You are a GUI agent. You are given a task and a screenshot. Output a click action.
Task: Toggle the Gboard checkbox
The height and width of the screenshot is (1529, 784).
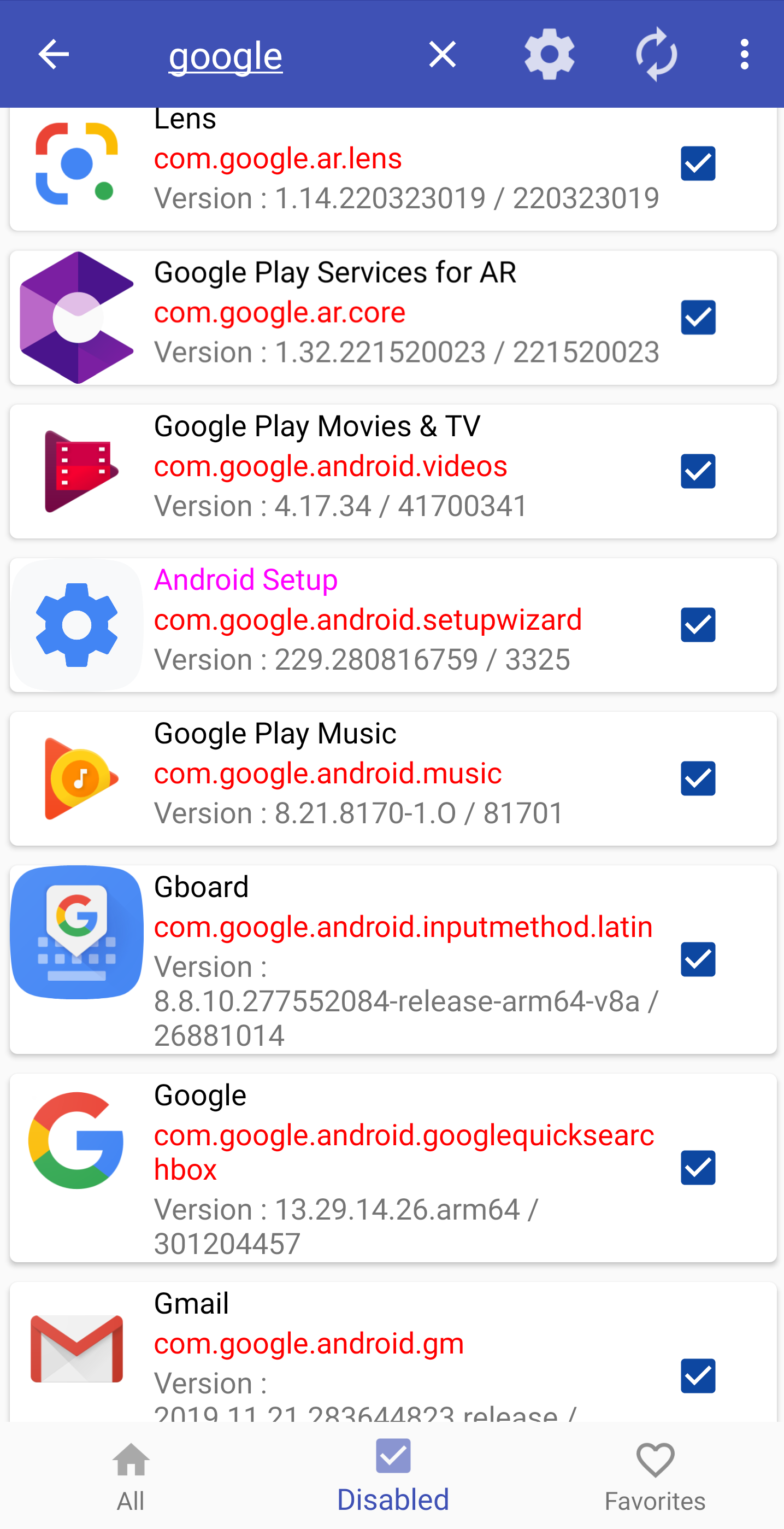698,959
